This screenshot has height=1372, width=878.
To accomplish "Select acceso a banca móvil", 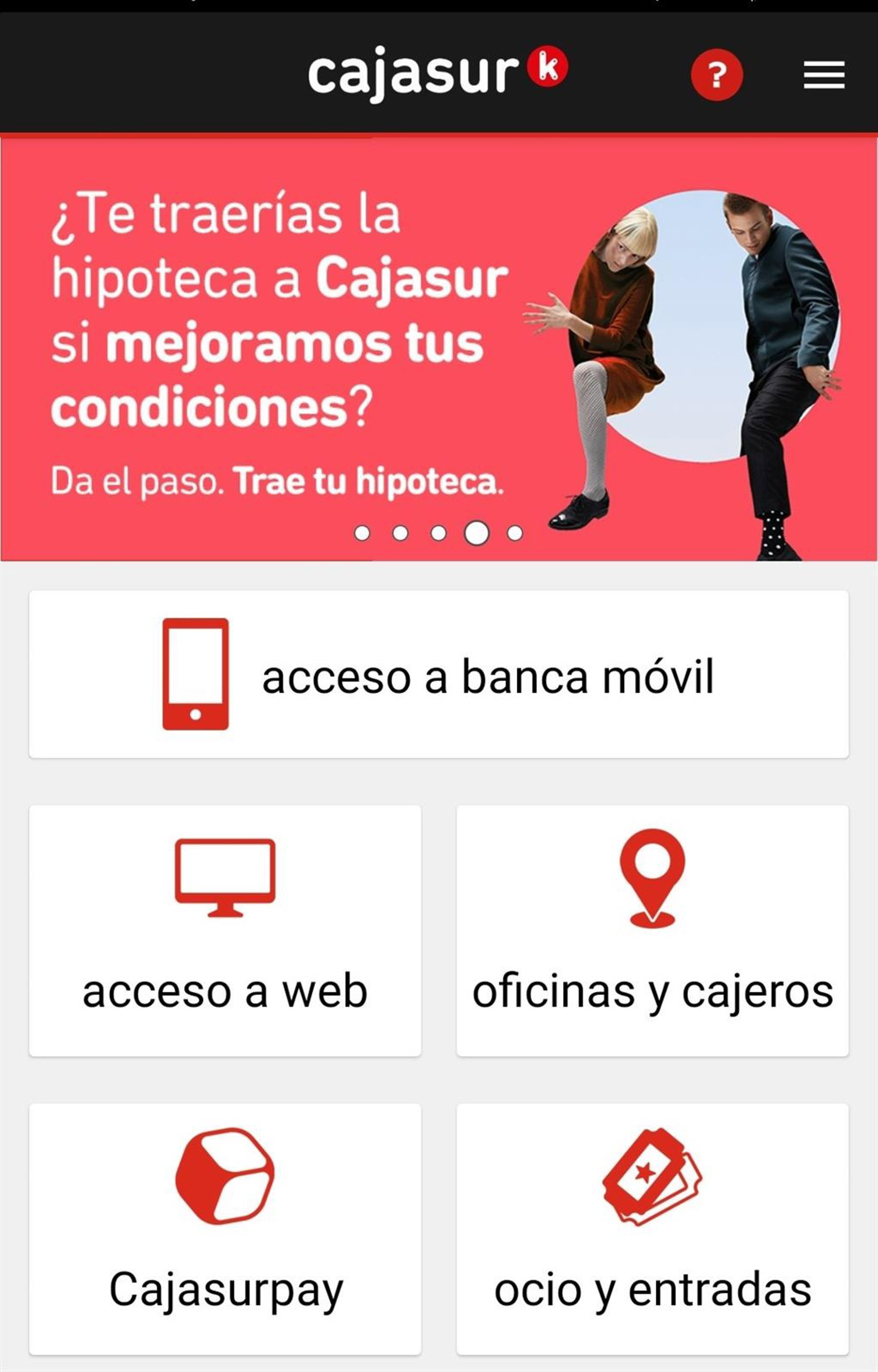I will click(439, 674).
